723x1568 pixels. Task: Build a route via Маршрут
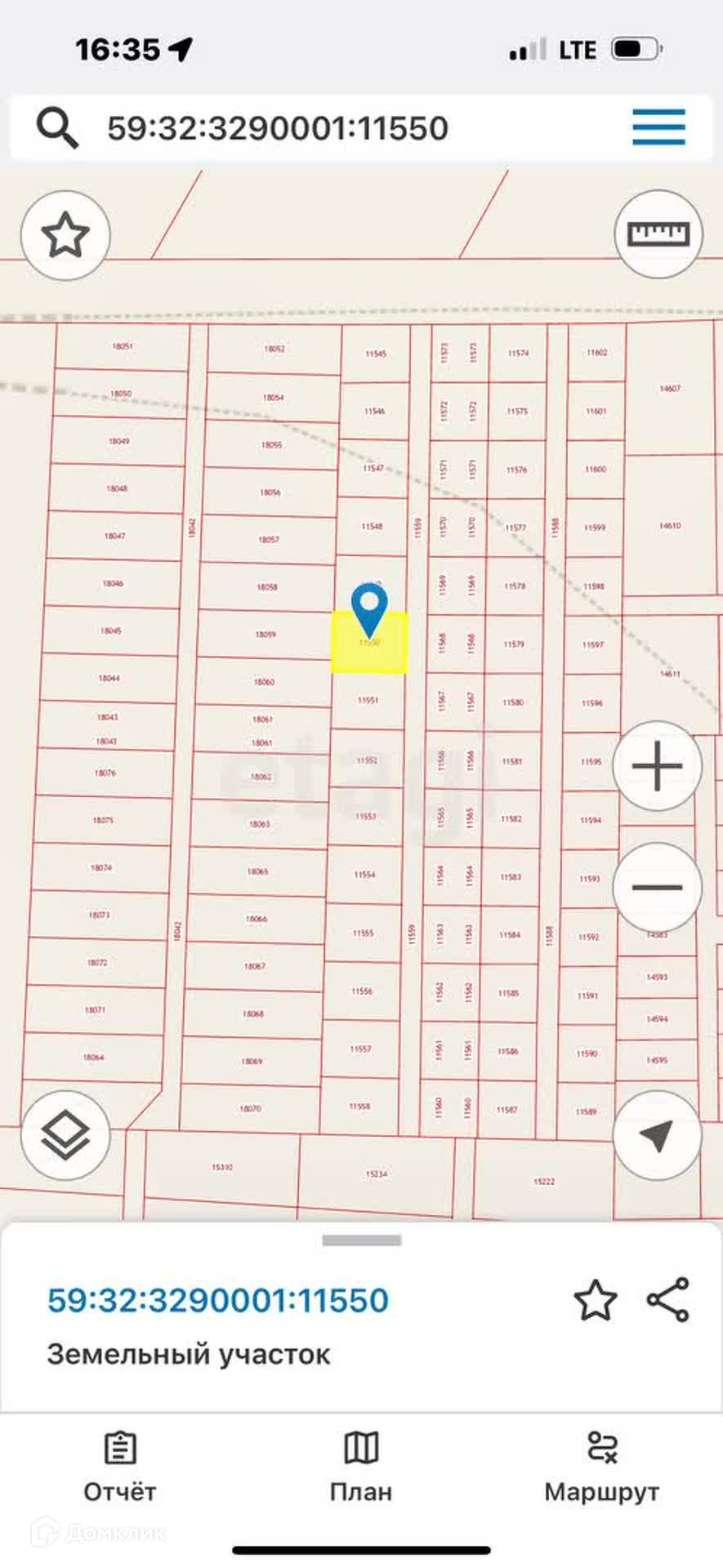(602, 1466)
